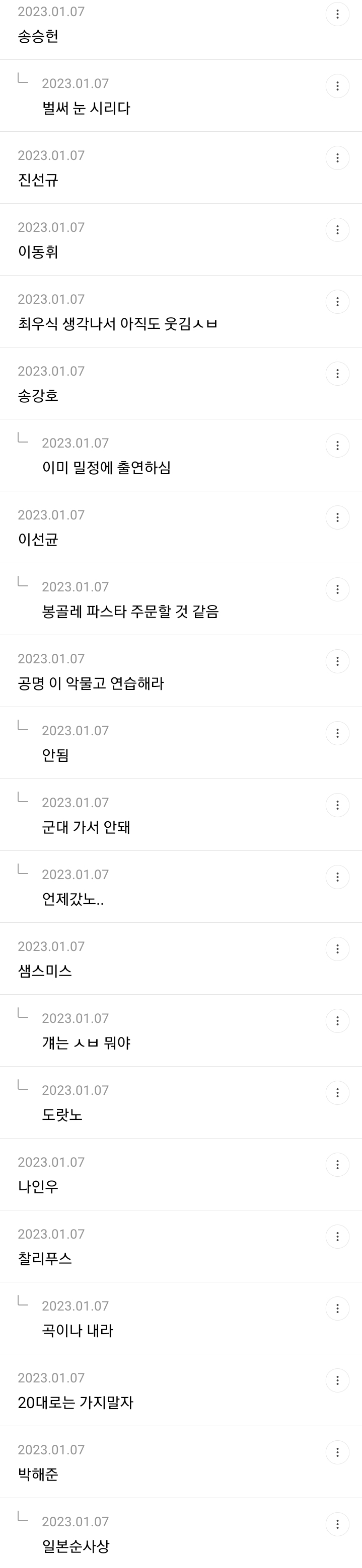
Task: Open the overflow menu on reply 봉골레 파스타 주문할 것 같음
Action: [x=337, y=589]
